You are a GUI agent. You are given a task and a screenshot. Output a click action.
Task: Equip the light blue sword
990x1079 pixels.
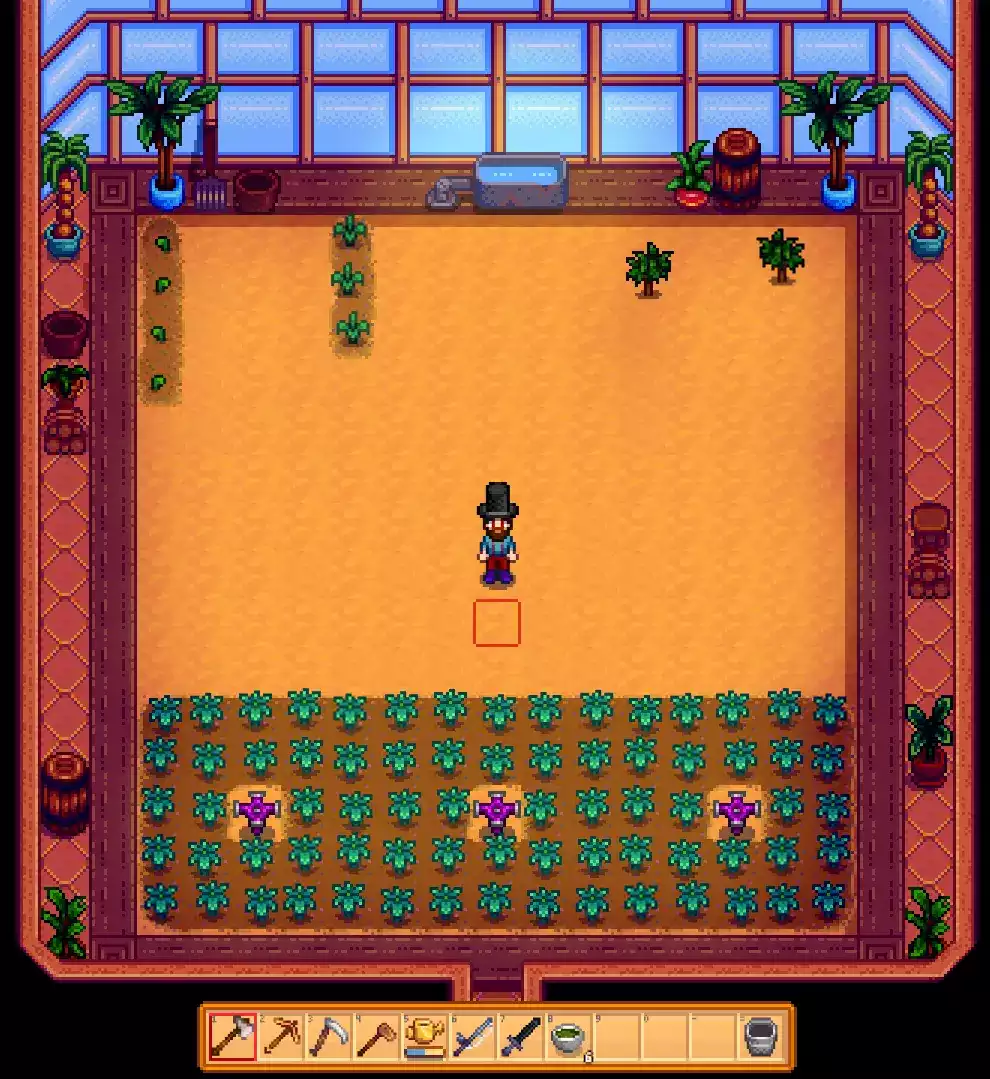click(x=473, y=1037)
